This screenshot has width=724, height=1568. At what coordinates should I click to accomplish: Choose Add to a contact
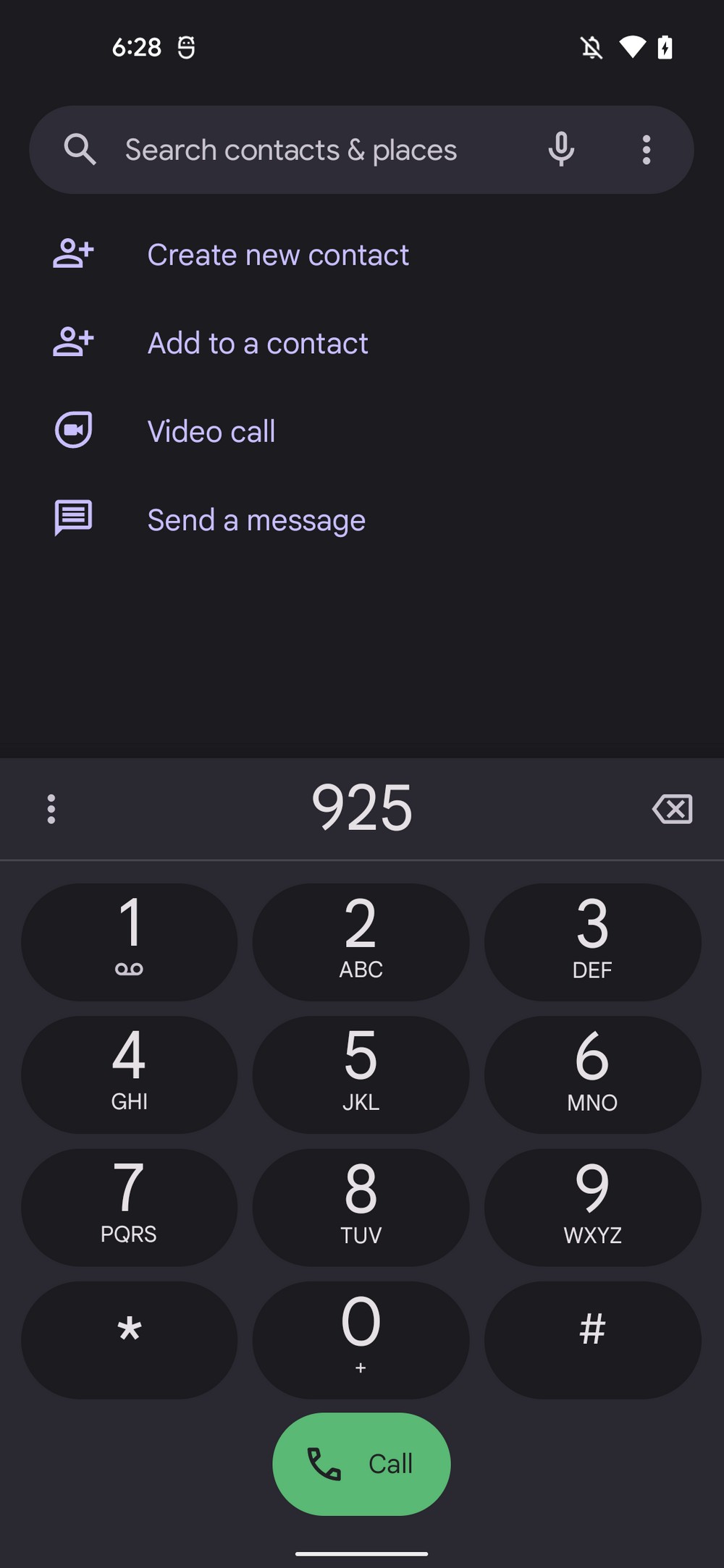pos(258,343)
